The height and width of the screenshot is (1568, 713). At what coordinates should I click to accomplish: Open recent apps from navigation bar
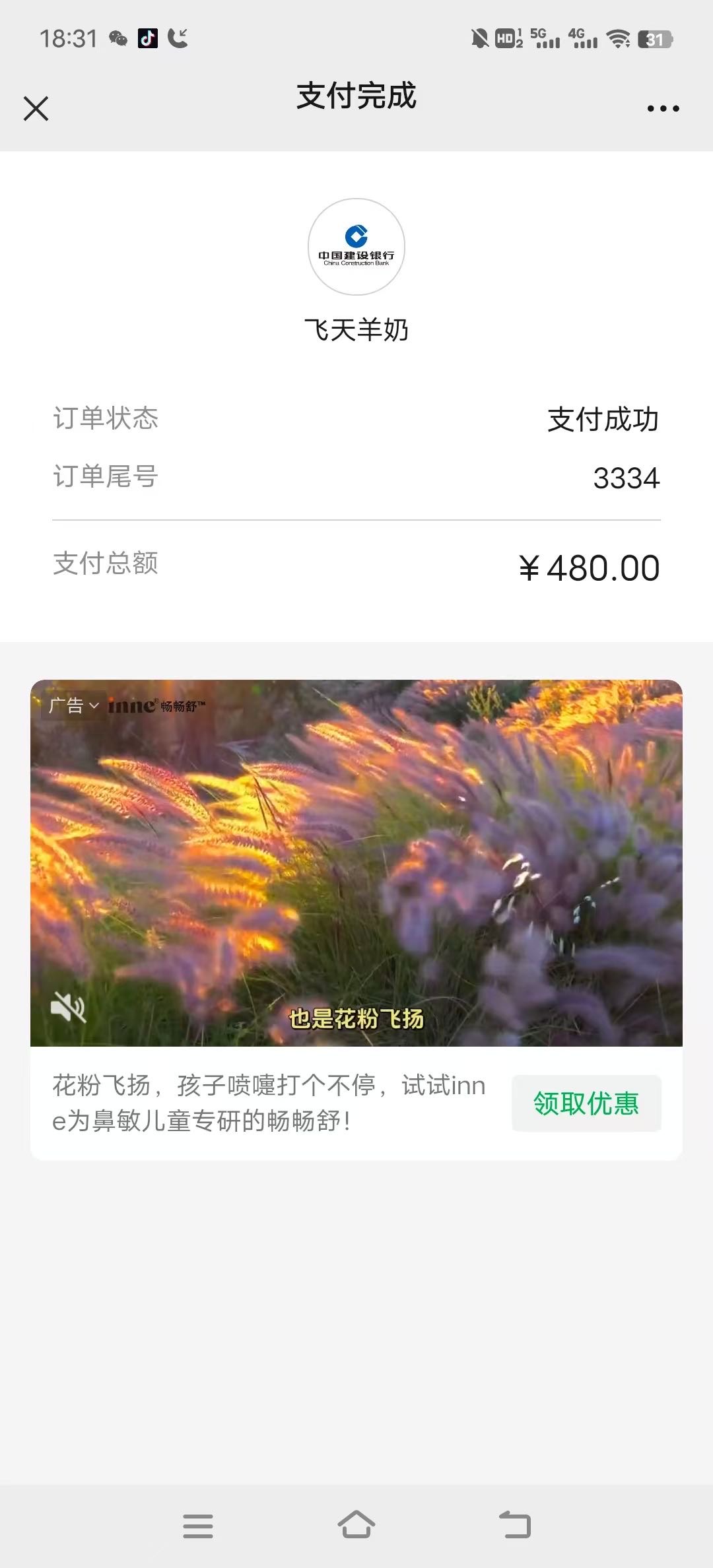point(198,1526)
